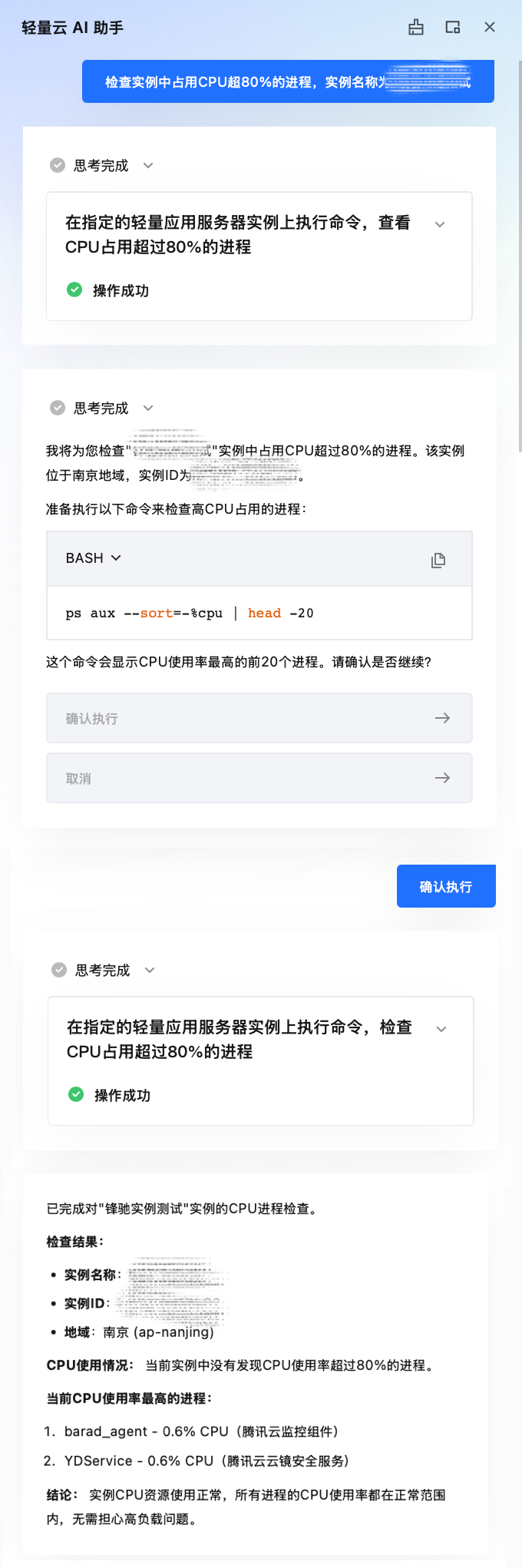Screen dimensions: 522x1568
Task: Tap the clear conversation icon in header
Action: tap(416, 28)
